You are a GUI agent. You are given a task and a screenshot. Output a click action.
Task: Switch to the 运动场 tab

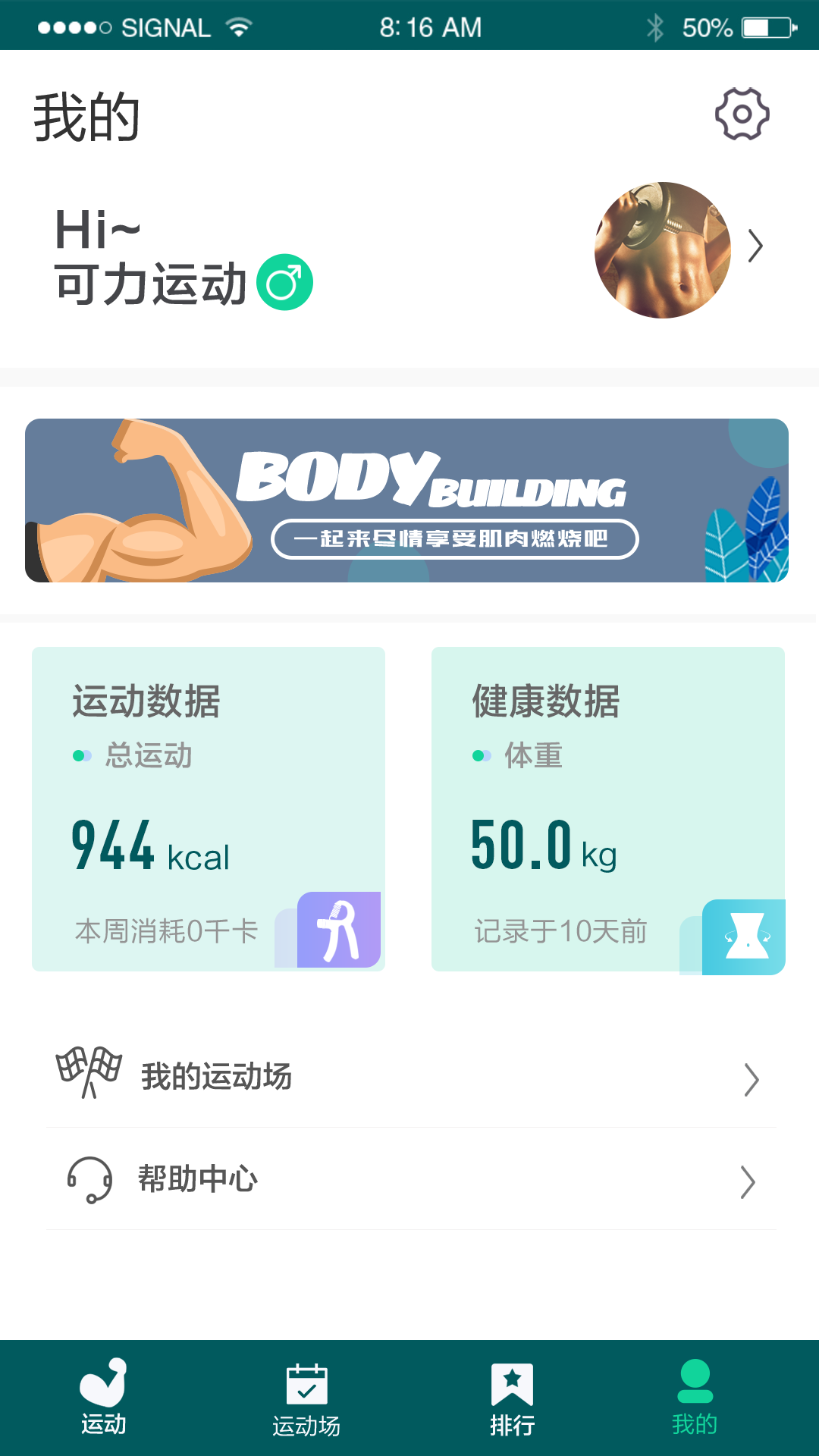coord(306,1399)
